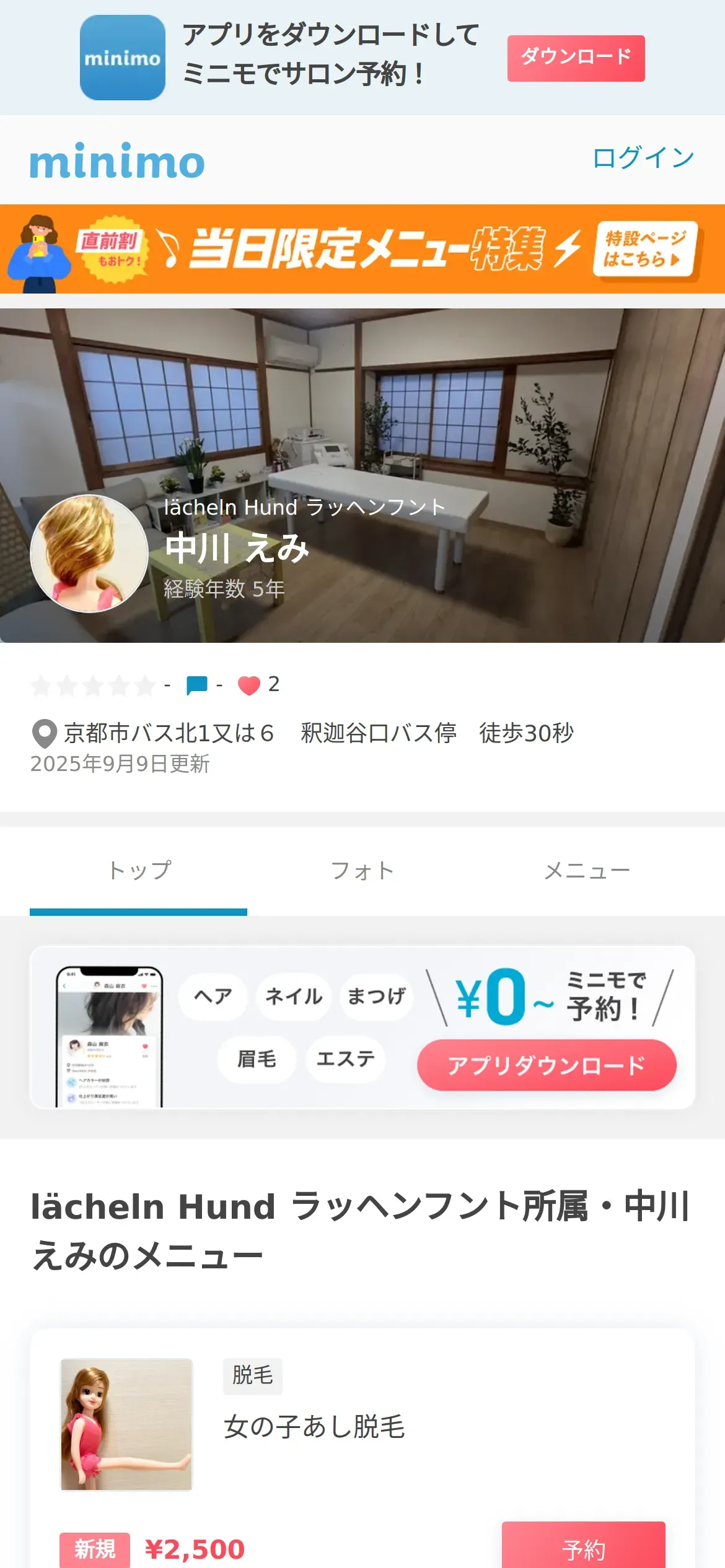The width and height of the screenshot is (725, 1568).
Task: Switch to the フォト tab
Action: [x=362, y=871]
